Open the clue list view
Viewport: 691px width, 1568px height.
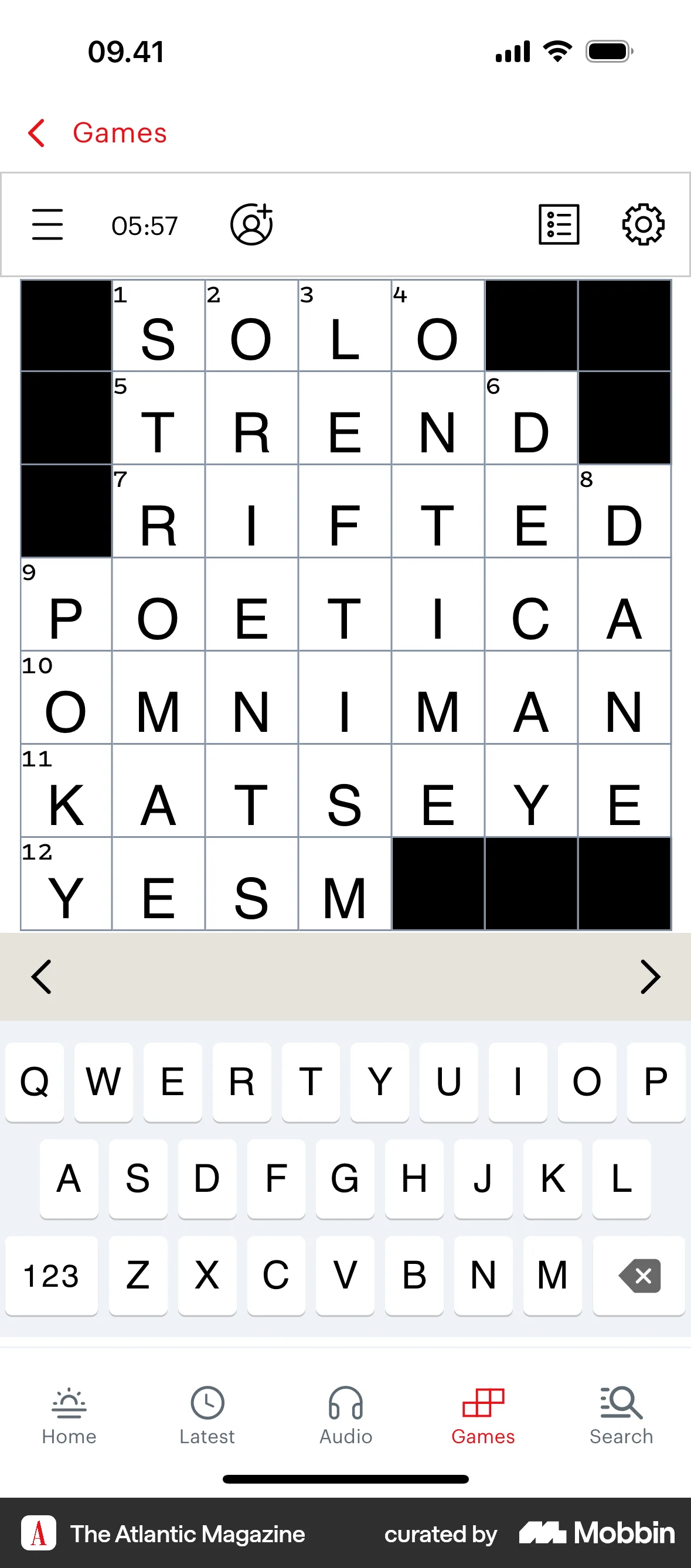coord(559,224)
